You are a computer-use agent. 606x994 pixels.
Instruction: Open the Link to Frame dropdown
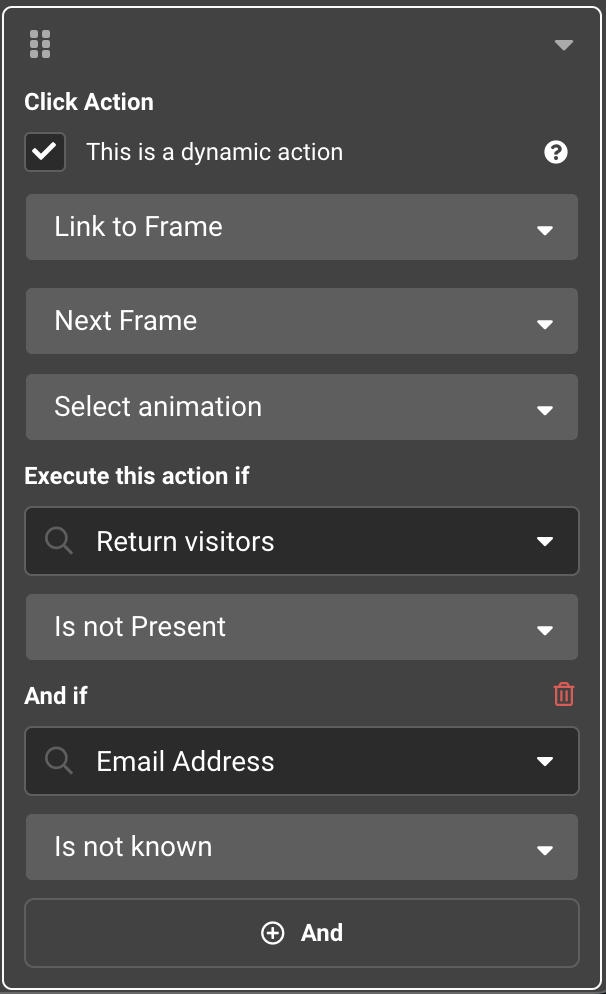tap(301, 227)
